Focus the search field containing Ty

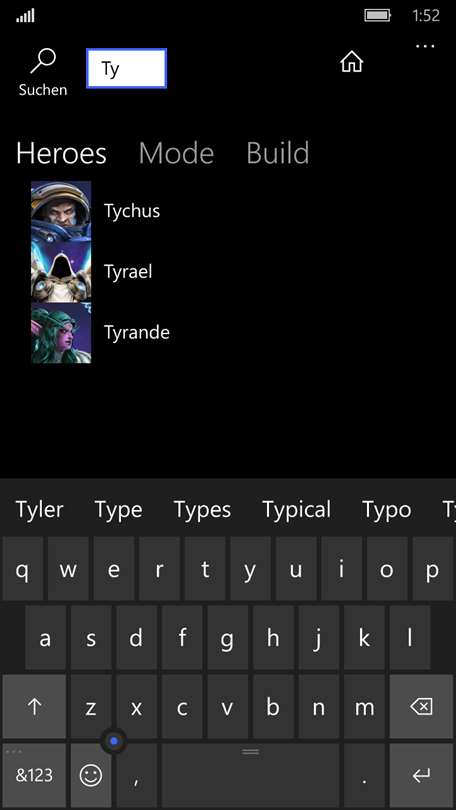pyautogui.click(x=127, y=68)
